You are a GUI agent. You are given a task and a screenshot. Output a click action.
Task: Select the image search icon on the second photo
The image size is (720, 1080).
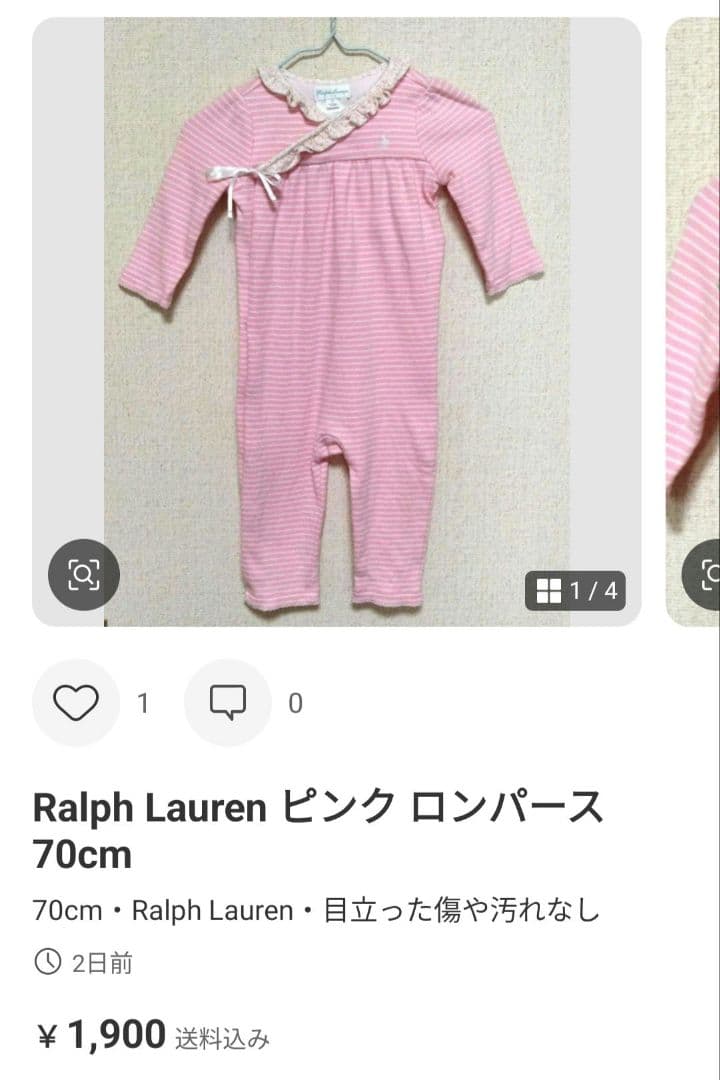711,574
